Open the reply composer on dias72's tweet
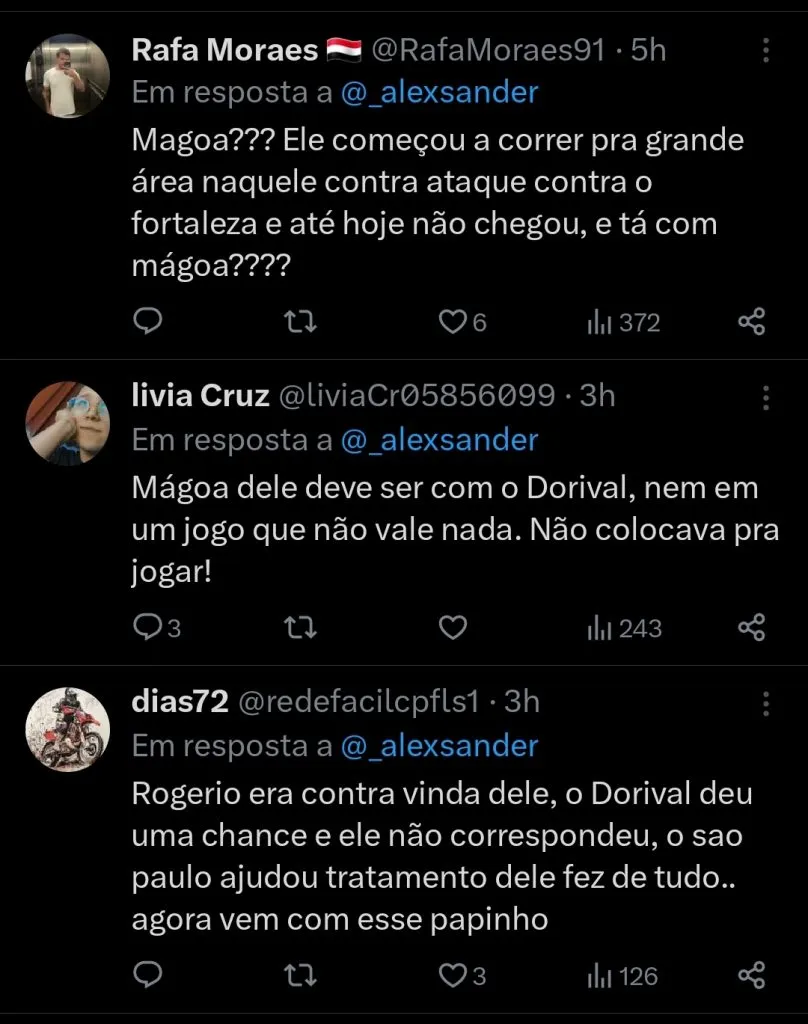Viewport: 808px width, 1024px height. tap(148, 974)
